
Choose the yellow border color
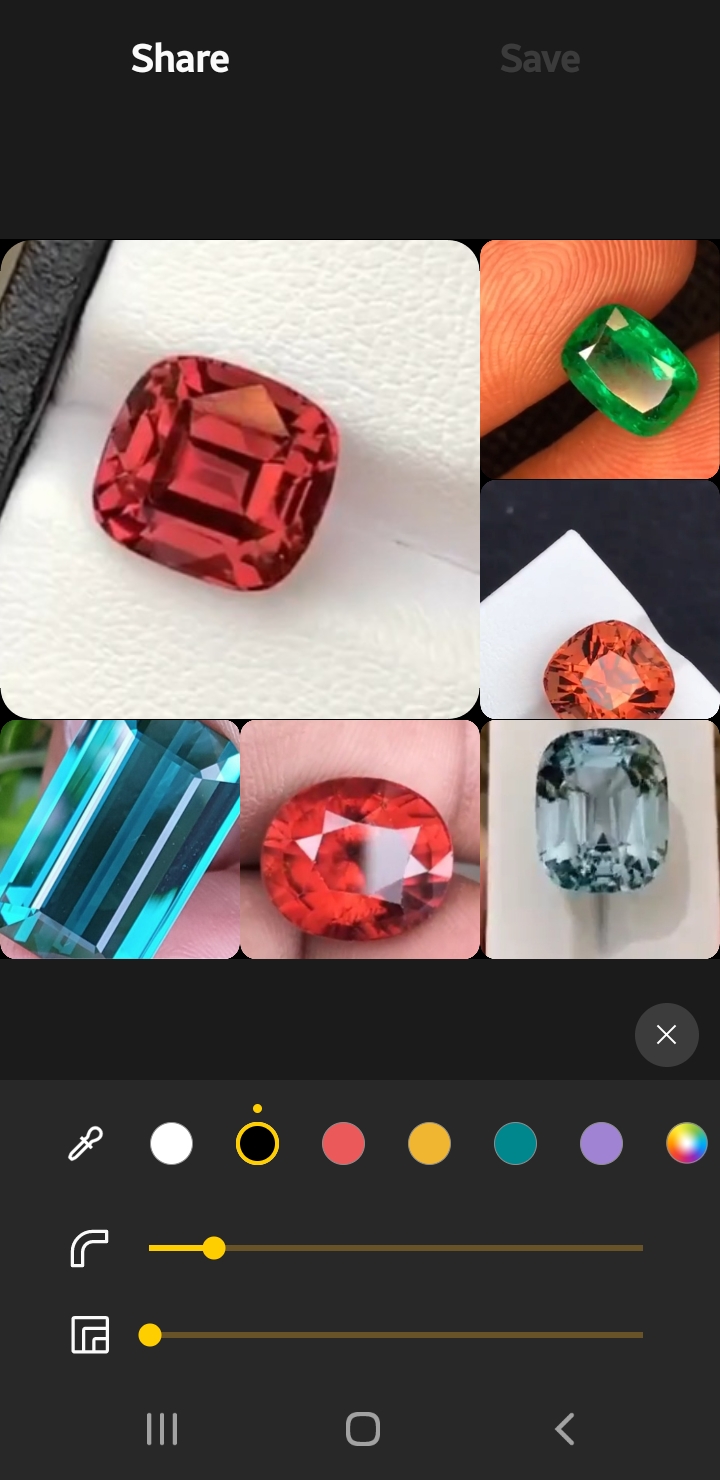[429, 1143]
